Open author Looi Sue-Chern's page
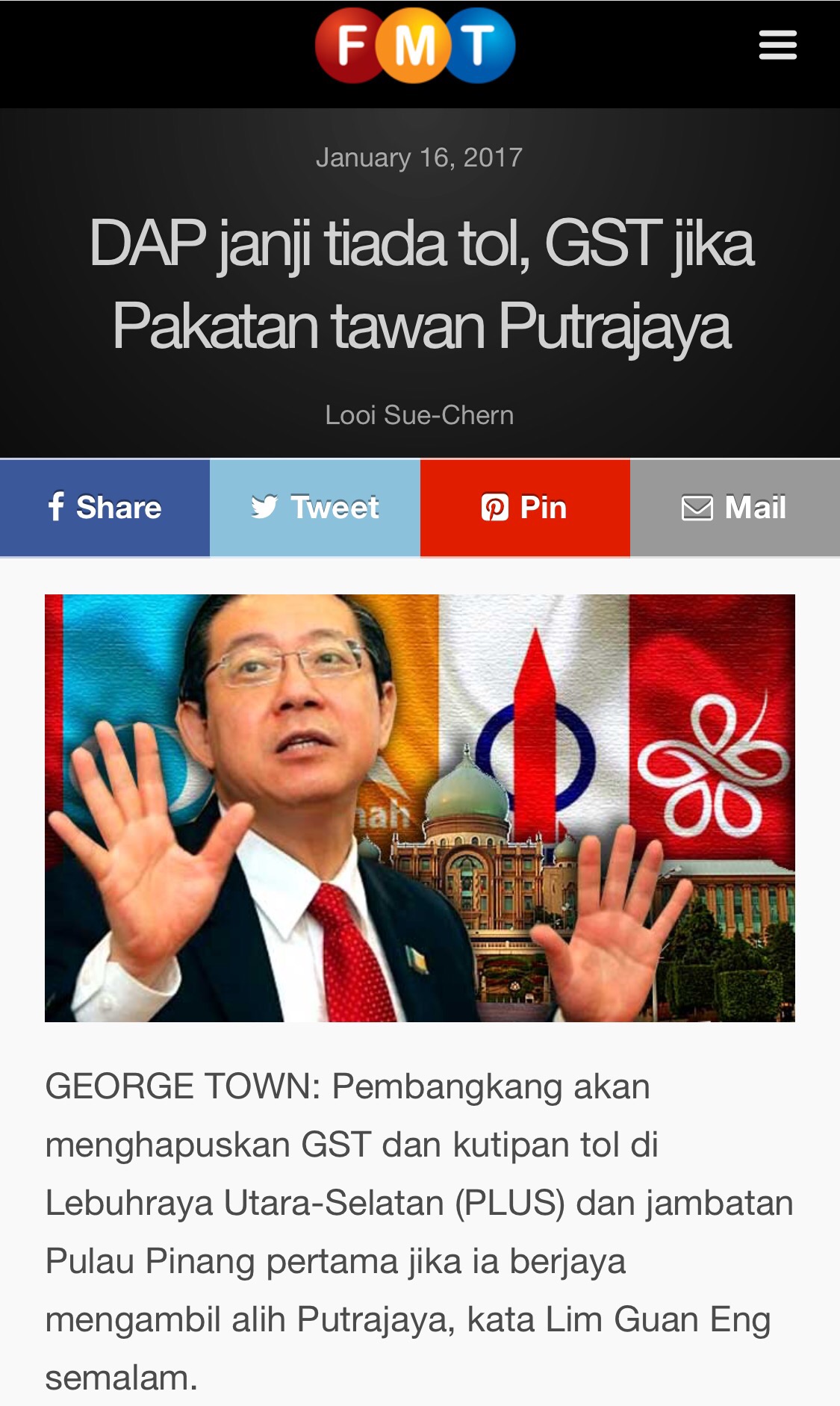The width and height of the screenshot is (840, 1406). [419, 415]
